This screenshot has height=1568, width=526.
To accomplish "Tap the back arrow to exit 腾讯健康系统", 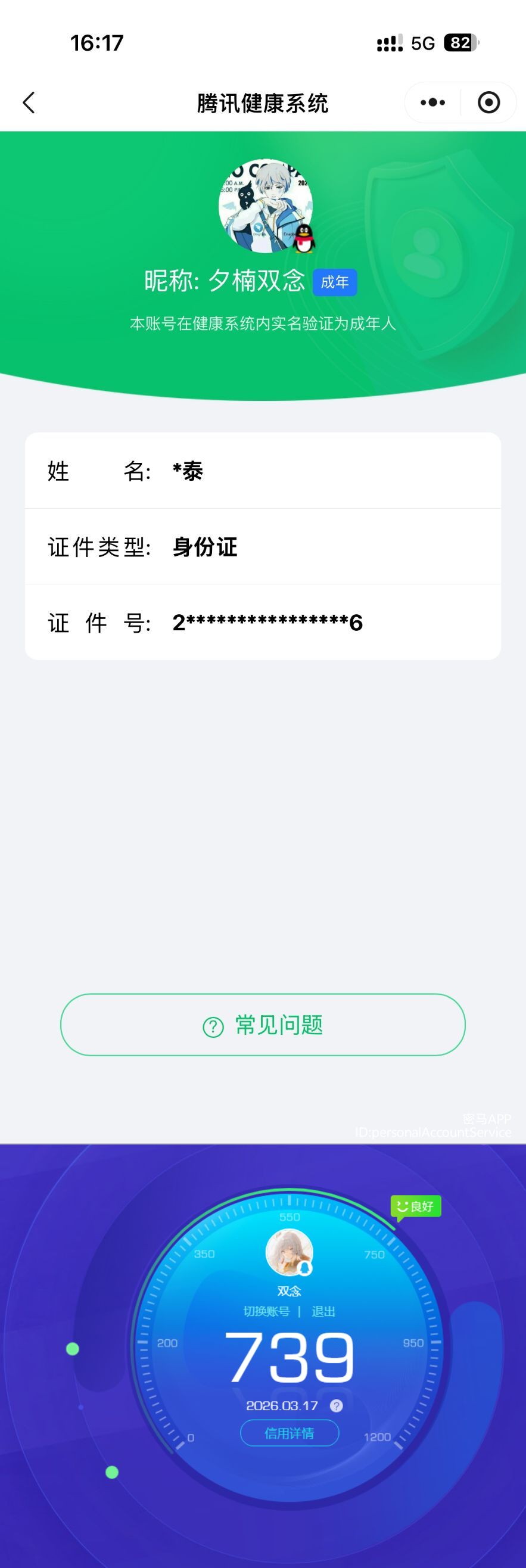I will coord(27,102).
